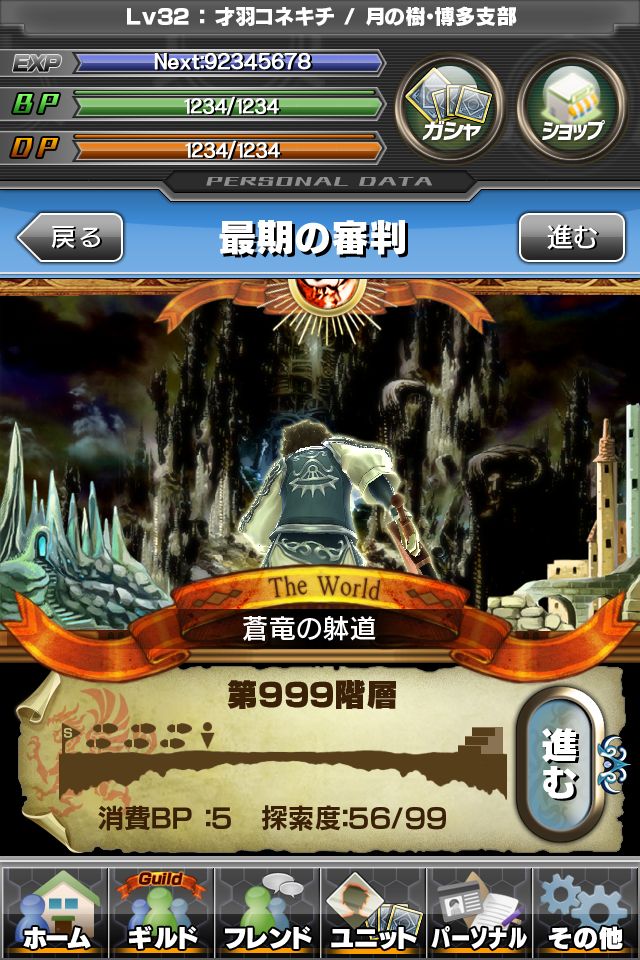Tap 進む in the header bar
This screenshot has height=960, width=640.
click(571, 238)
